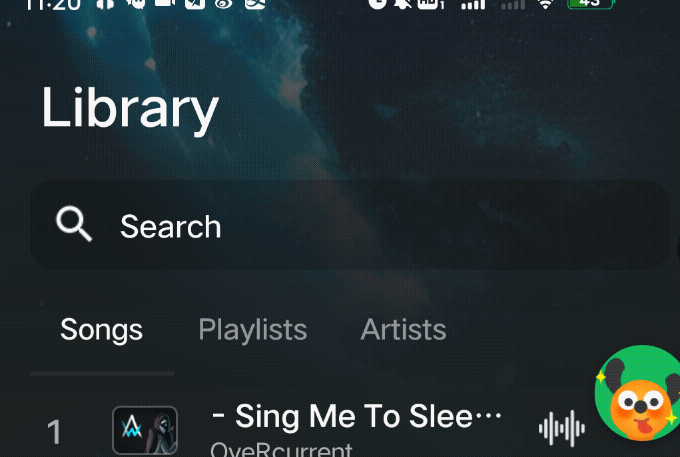Viewport: 680px width, 457px height.
Task: Switch to the Playlists tab
Action: pos(252,329)
